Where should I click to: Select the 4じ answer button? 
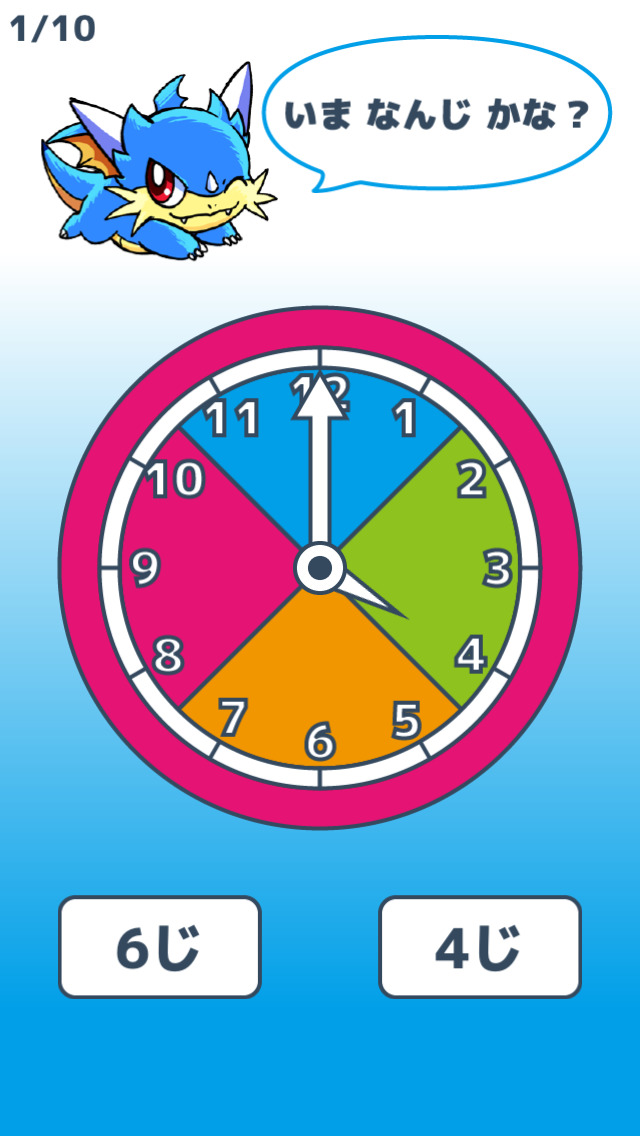click(x=480, y=947)
